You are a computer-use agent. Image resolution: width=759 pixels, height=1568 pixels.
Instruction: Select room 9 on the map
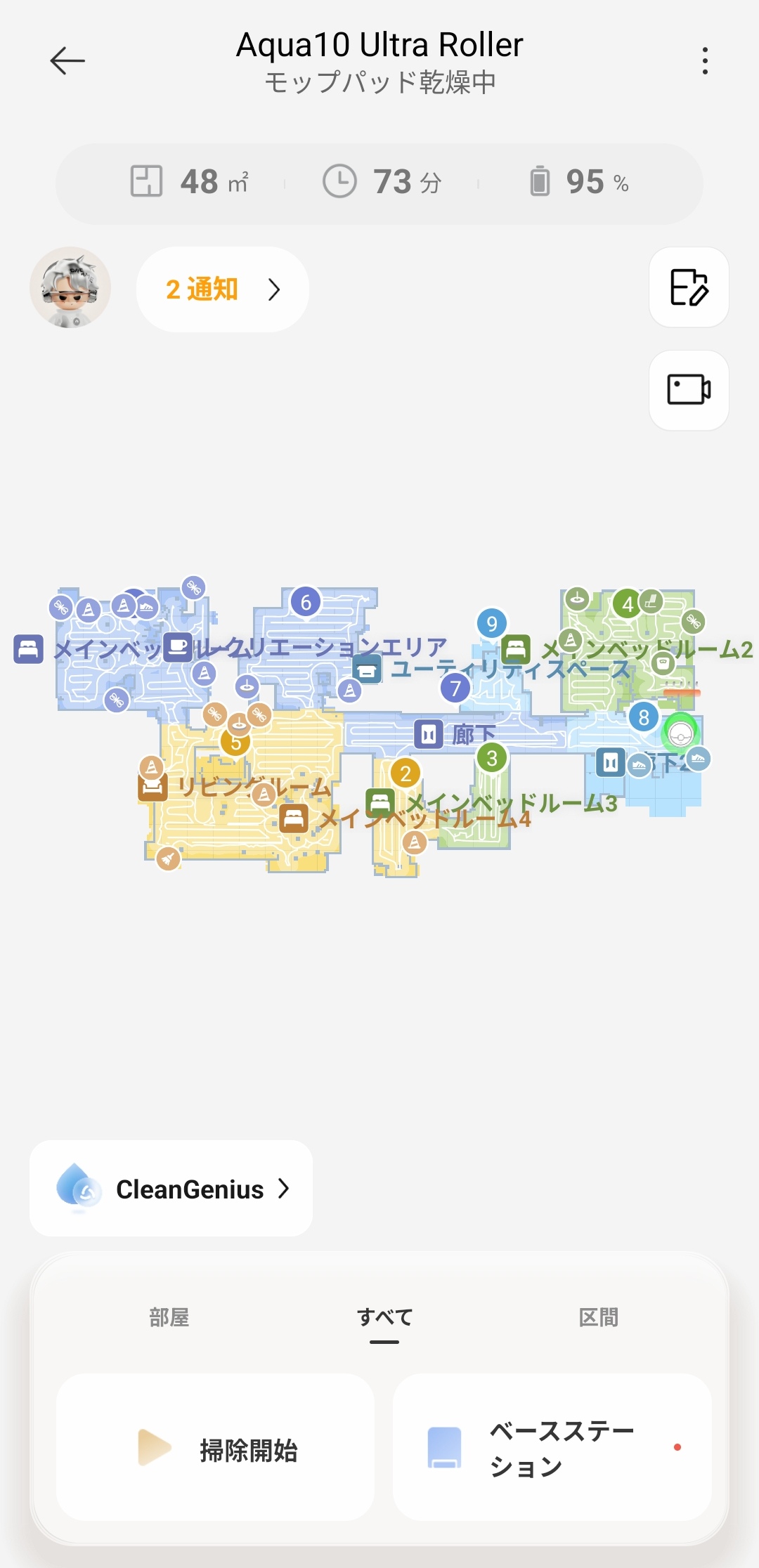(492, 623)
